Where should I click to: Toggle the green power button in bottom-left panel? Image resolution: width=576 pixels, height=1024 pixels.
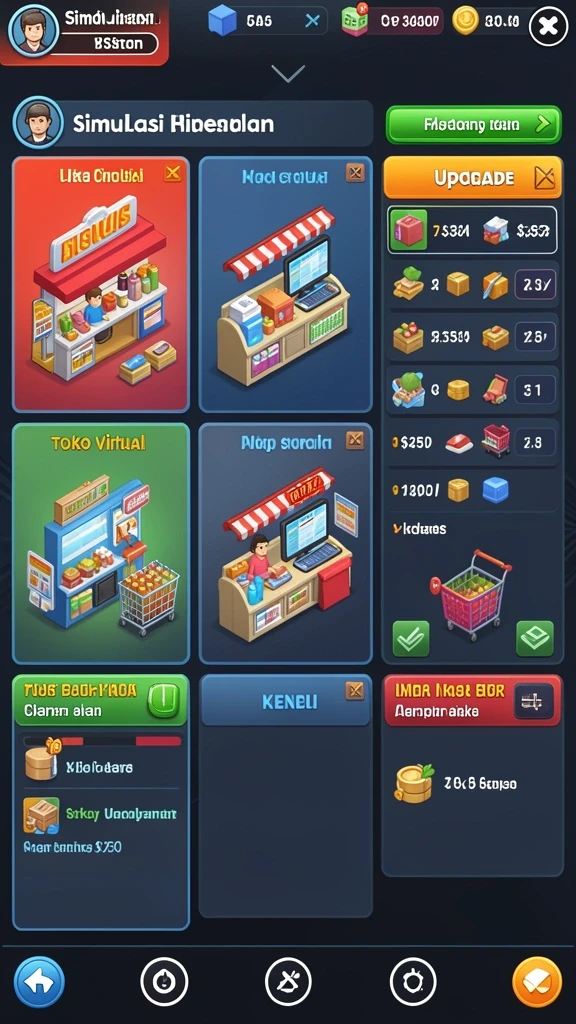(x=164, y=700)
